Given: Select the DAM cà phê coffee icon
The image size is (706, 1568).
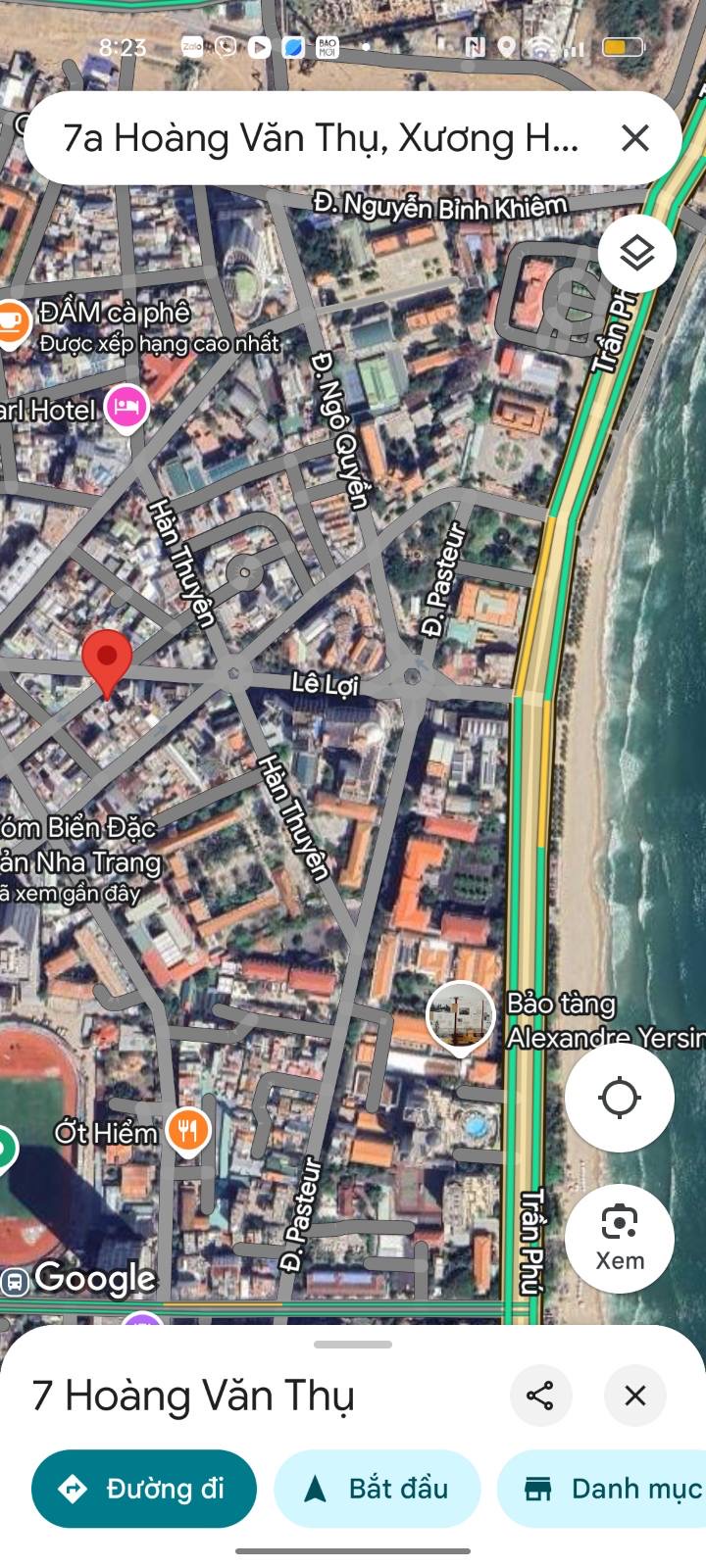Looking at the screenshot, I should click(14, 318).
